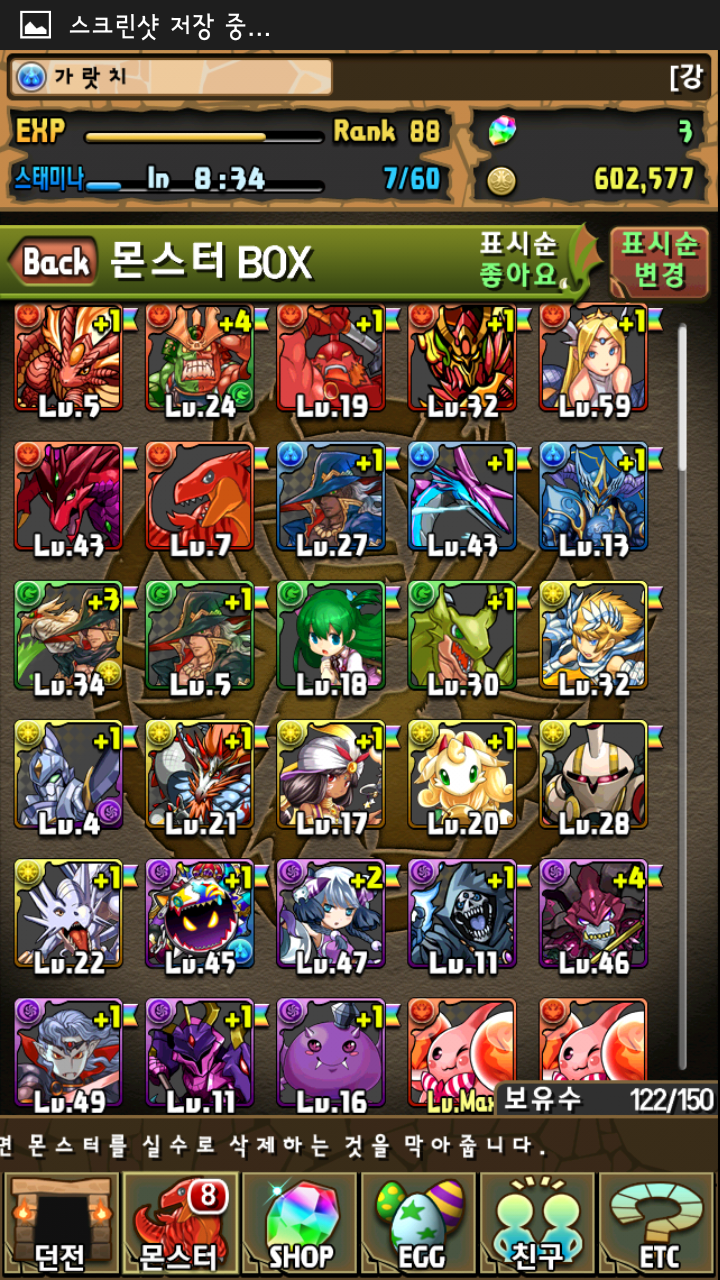Screen dimensions: 720x1280
Task: Select the Lv.24 green ogre monster
Action: [x=199, y=358]
